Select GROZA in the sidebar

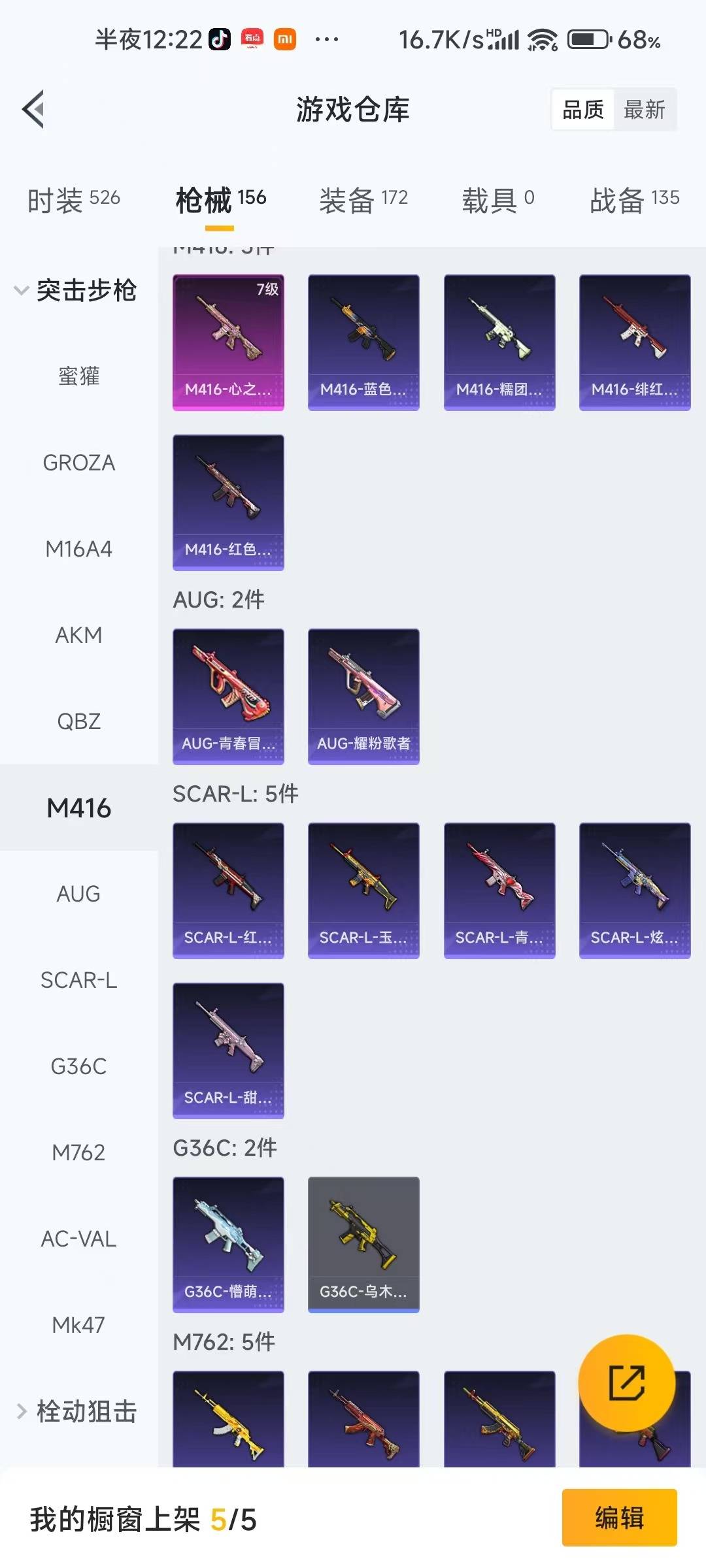78,463
